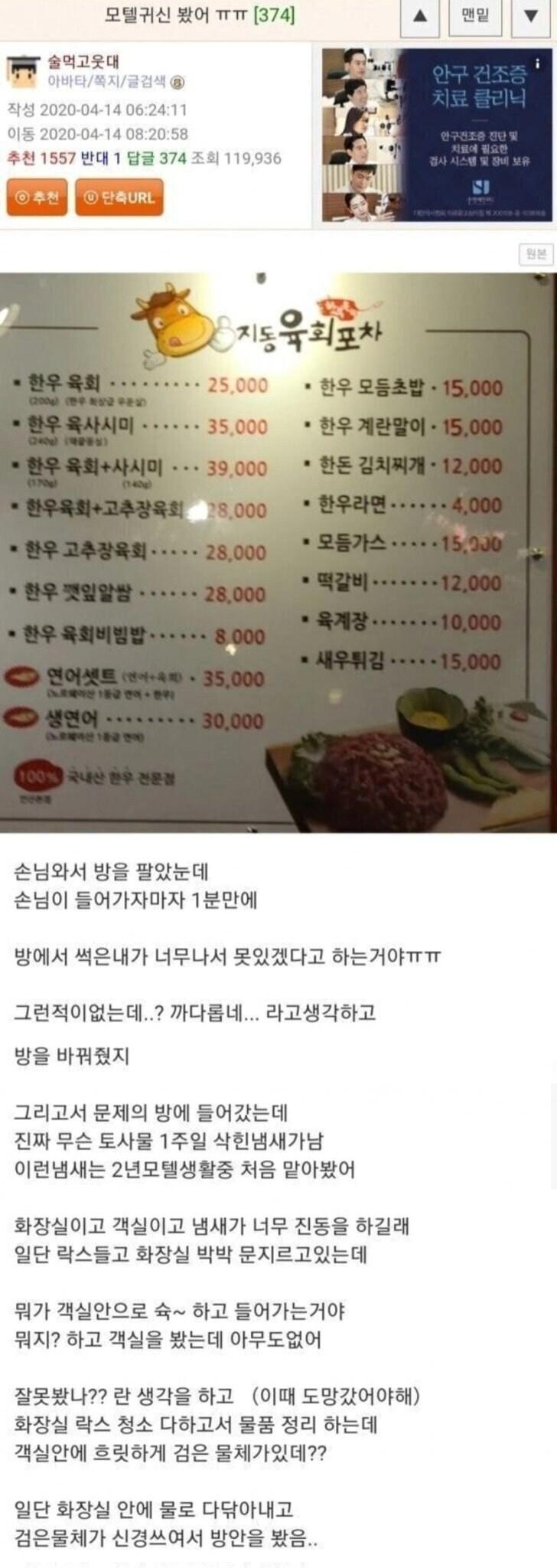View original image via 원본 button
This screenshot has width=557, height=1568.
coord(536,254)
